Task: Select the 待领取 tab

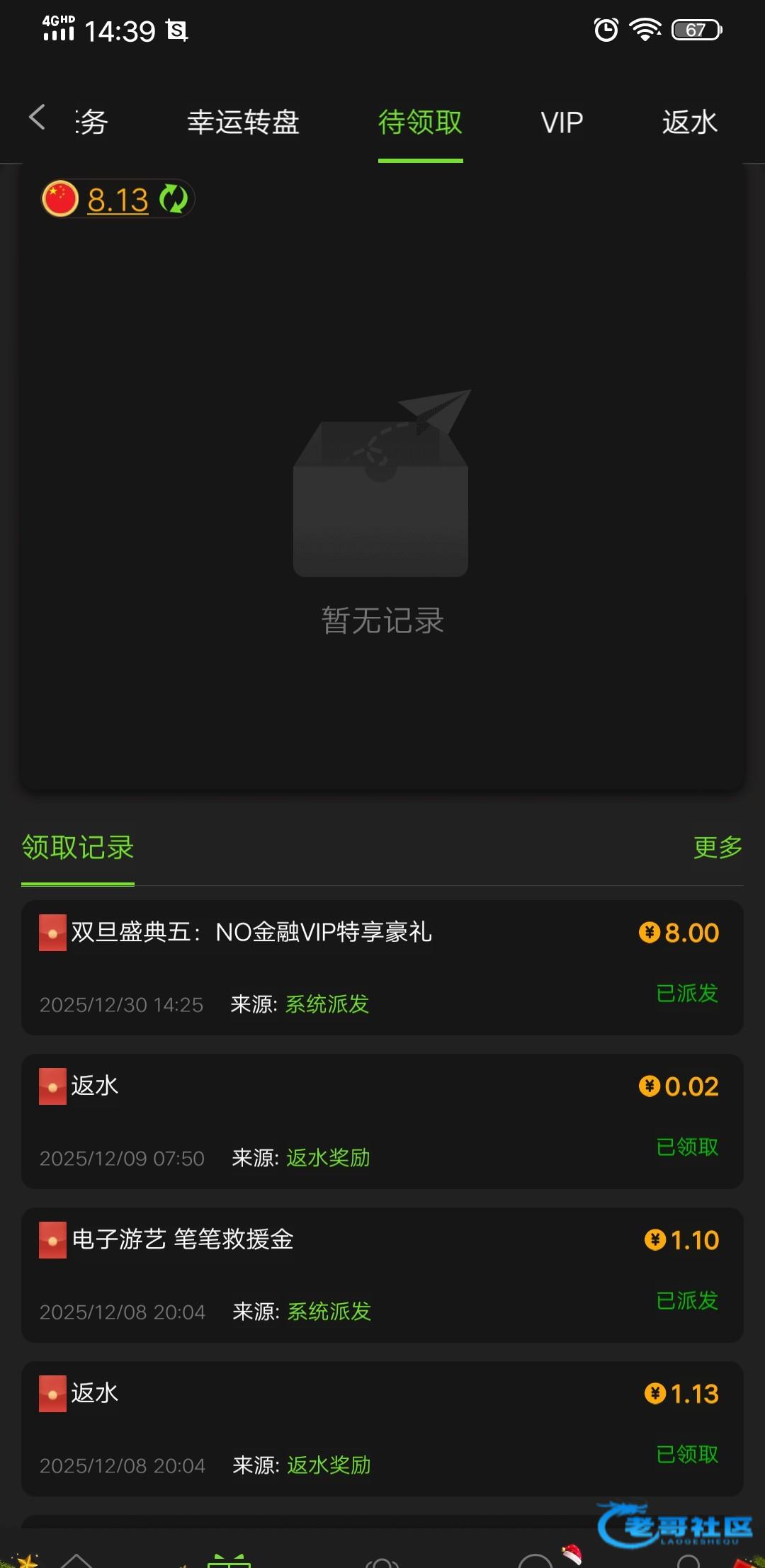Action: [x=420, y=123]
